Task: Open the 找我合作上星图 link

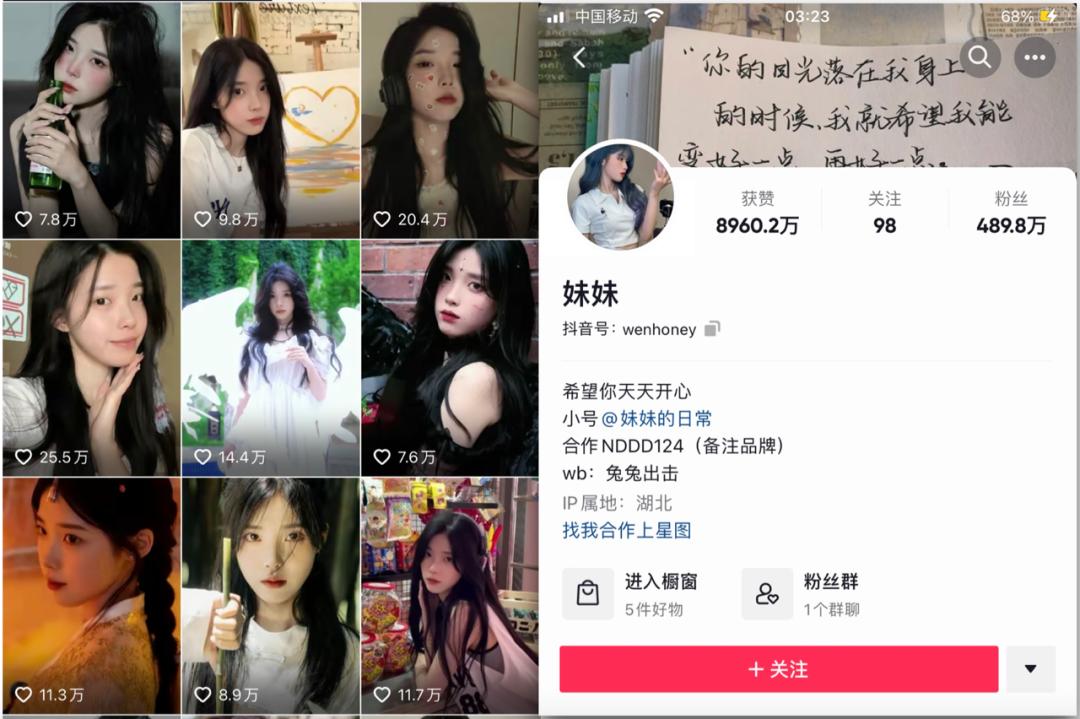Action: [626, 531]
